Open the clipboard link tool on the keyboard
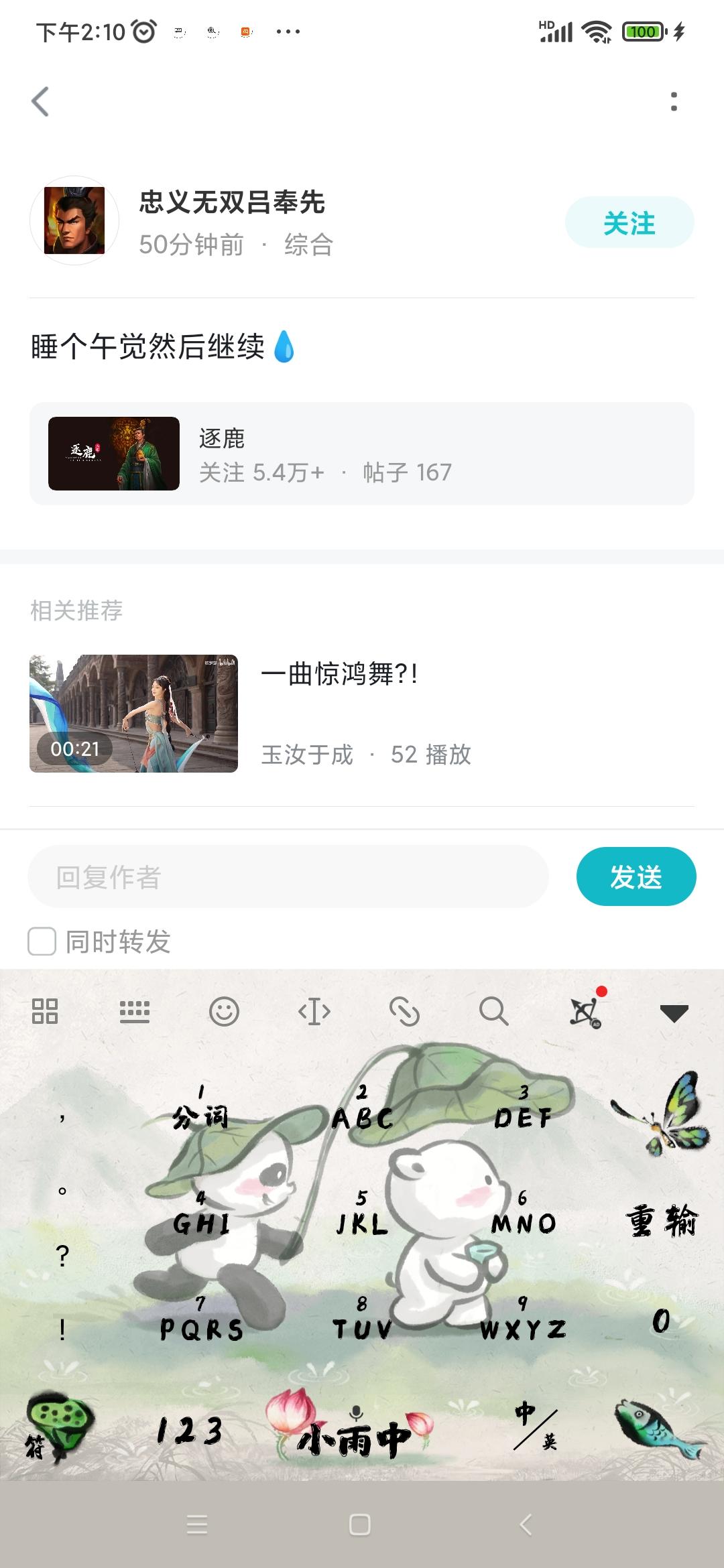Image resolution: width=724 pixels, height=1568 pixels. (405, 1009)
